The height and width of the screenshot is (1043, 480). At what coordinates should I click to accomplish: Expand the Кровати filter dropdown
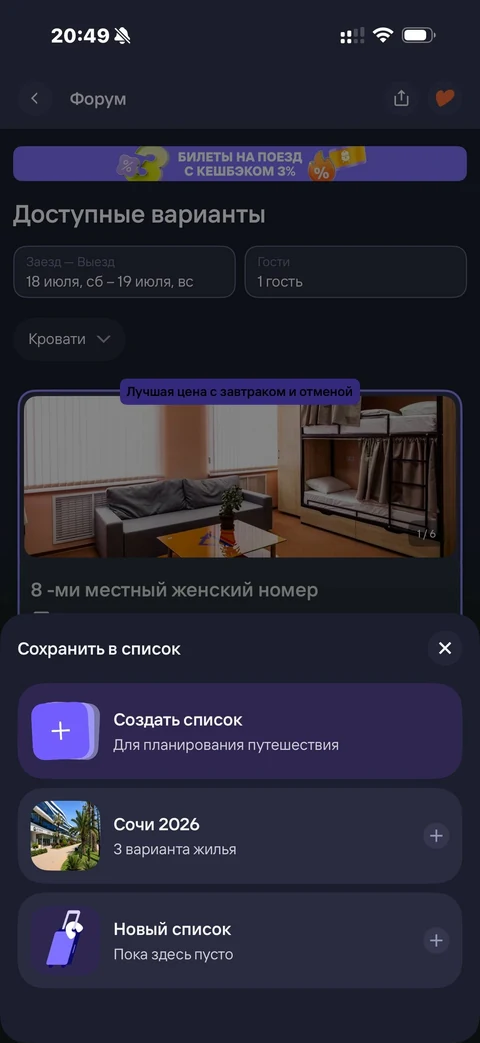pos(69,339)
